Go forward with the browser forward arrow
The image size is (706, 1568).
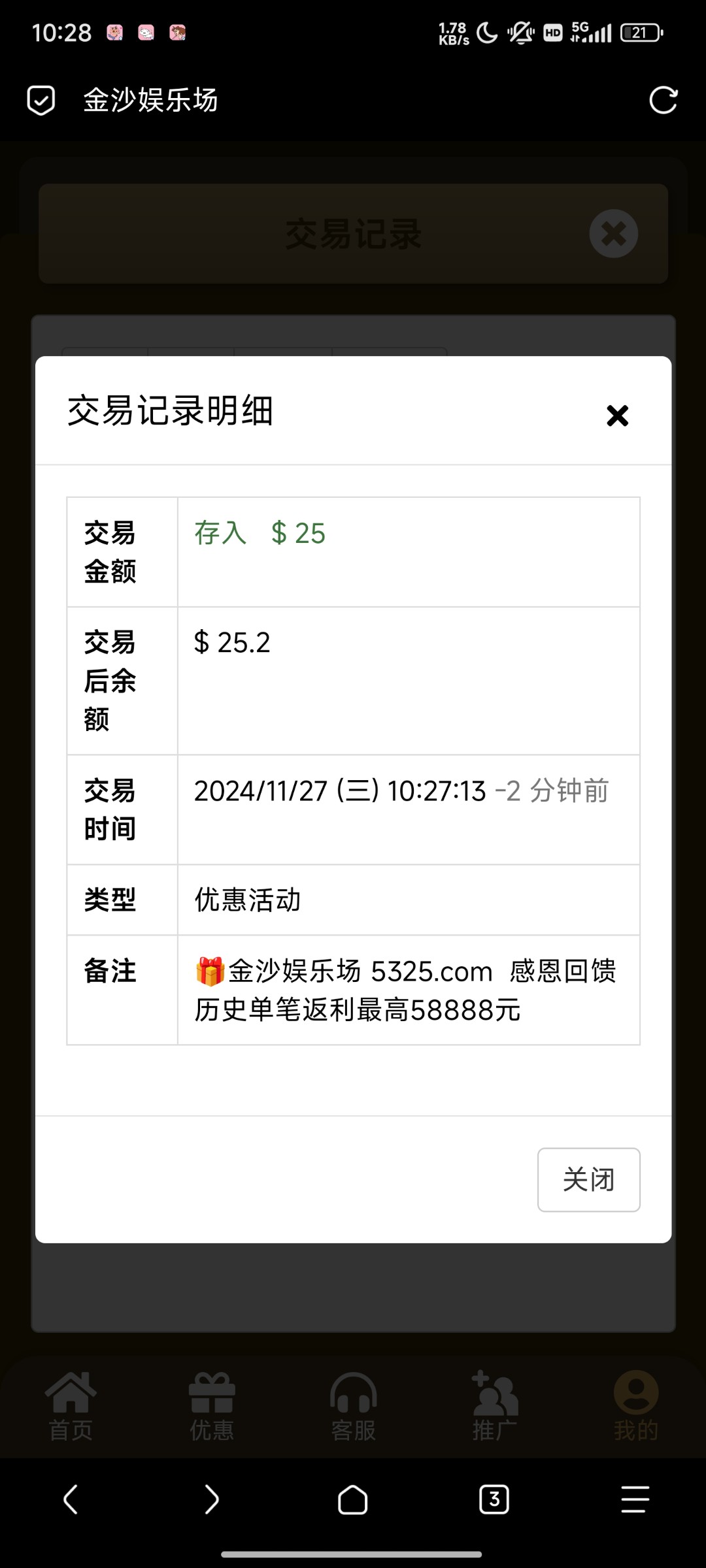point(211,1499)
